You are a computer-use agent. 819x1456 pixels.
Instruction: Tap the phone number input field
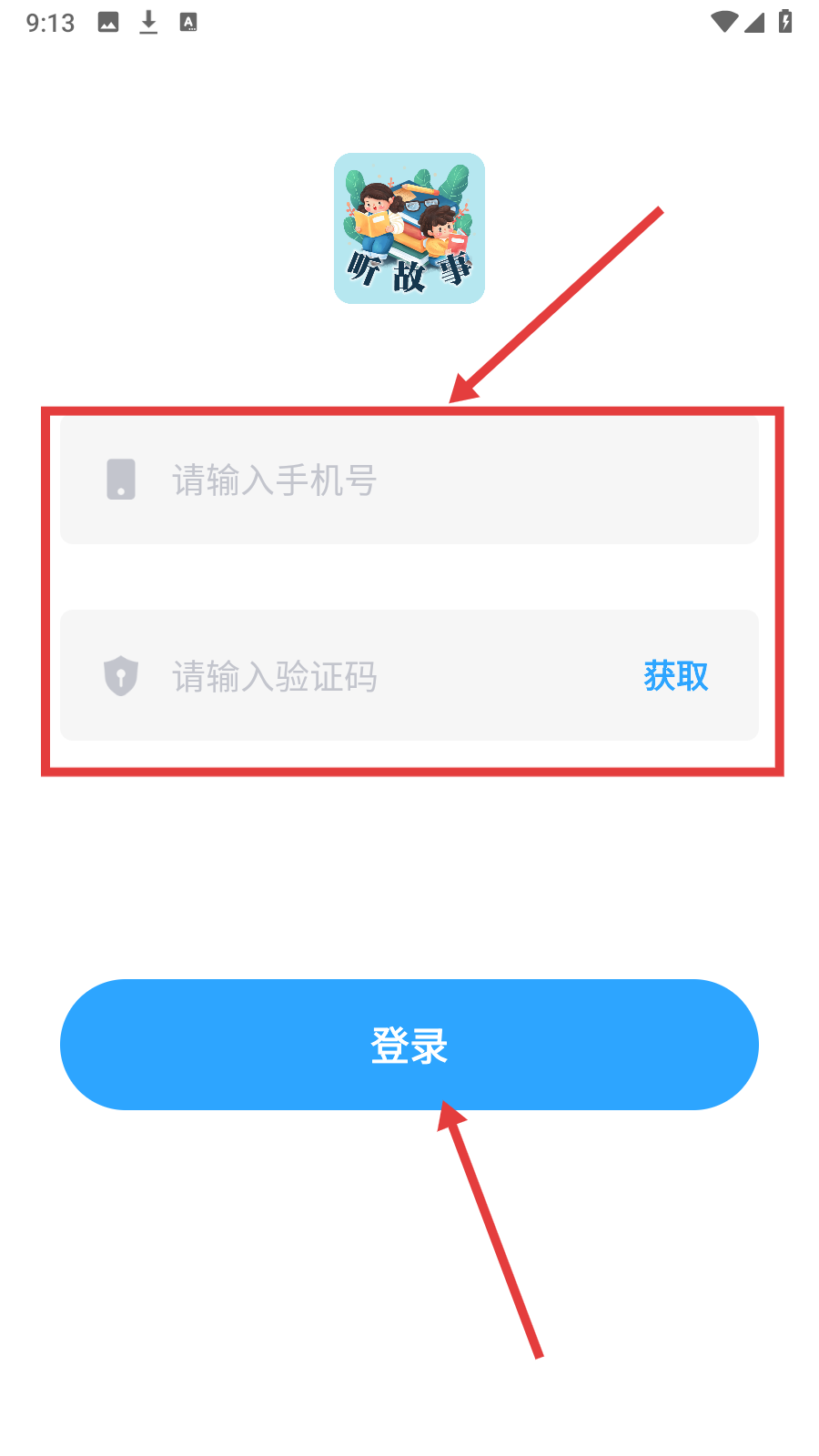pyautogui.click(x=409, y=480)
